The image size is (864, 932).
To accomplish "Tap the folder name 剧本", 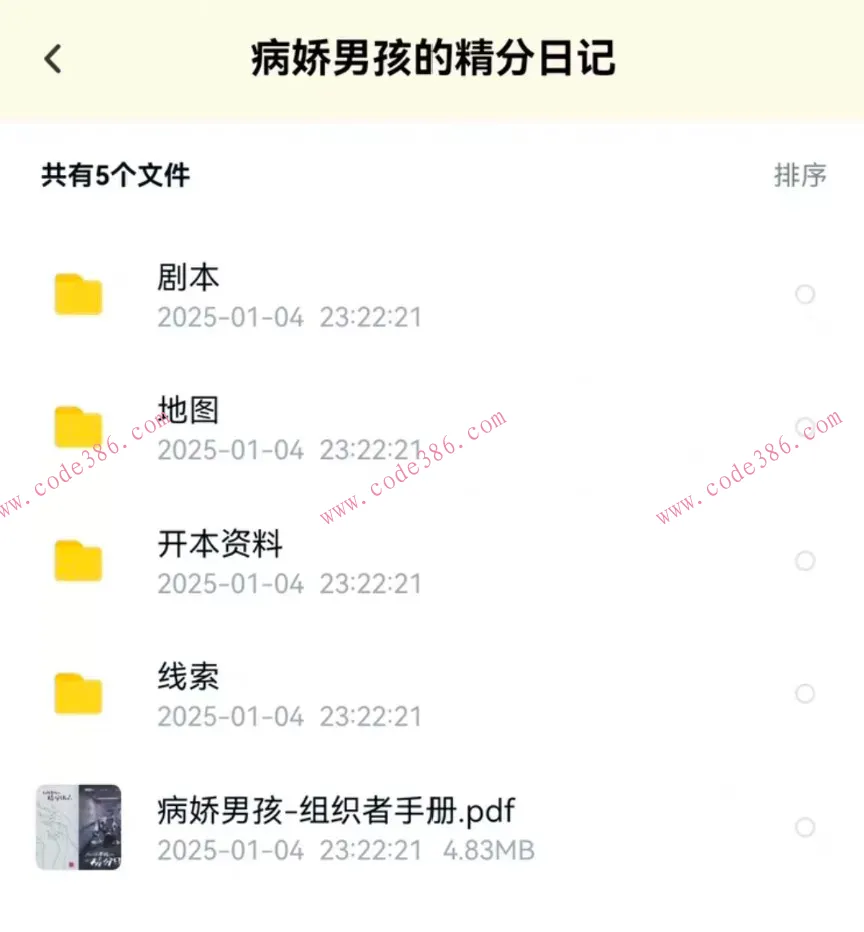I will pos(188,277).
